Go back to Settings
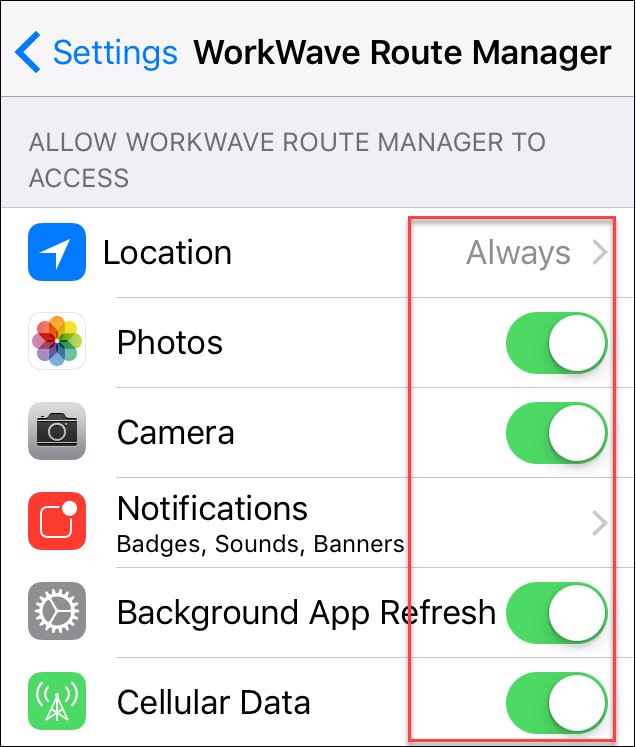This screenshot has height=747, width=636. (x=98, y=52)
